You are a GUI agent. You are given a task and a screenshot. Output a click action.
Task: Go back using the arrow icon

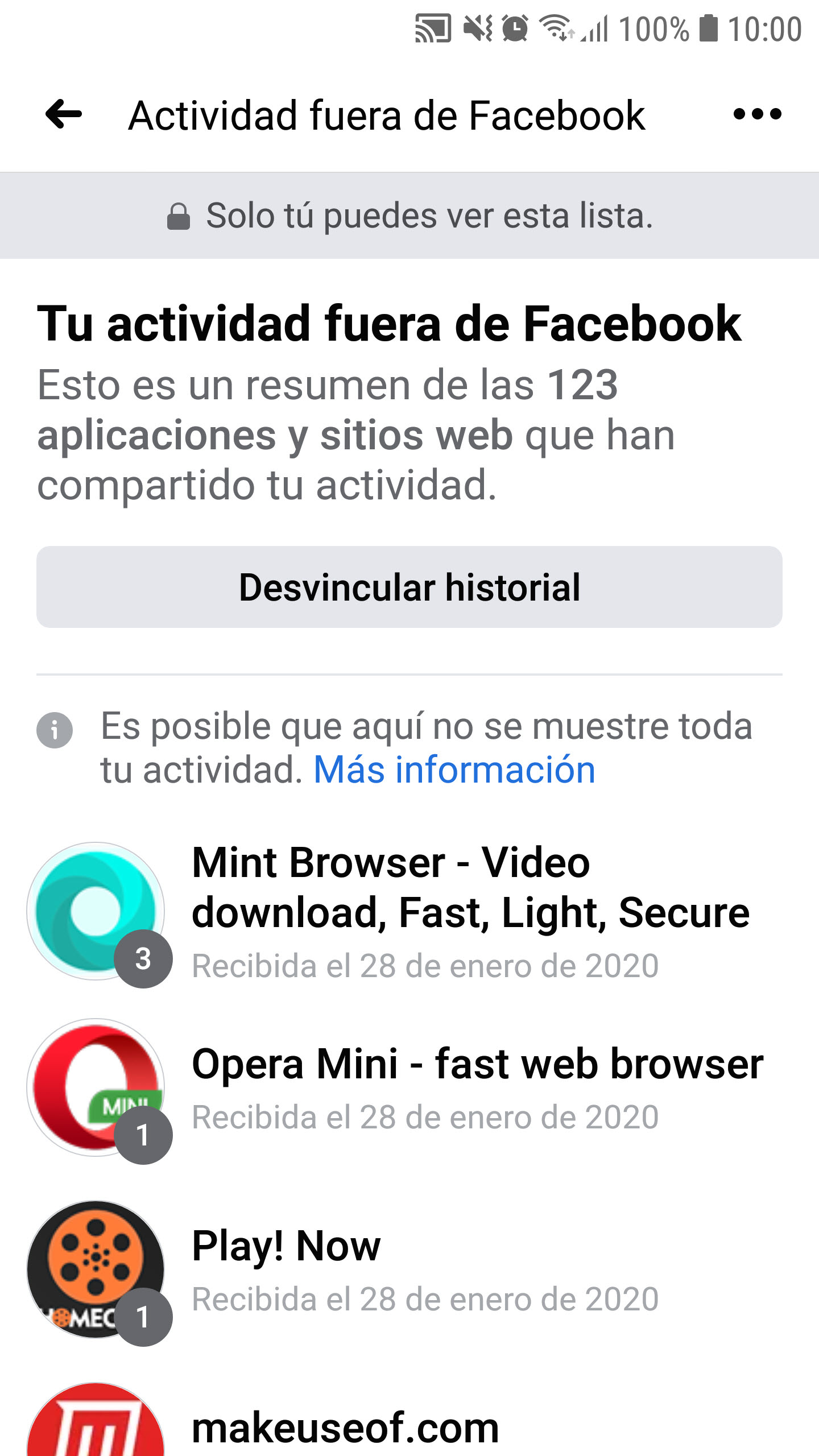click(x=64, y=114)
